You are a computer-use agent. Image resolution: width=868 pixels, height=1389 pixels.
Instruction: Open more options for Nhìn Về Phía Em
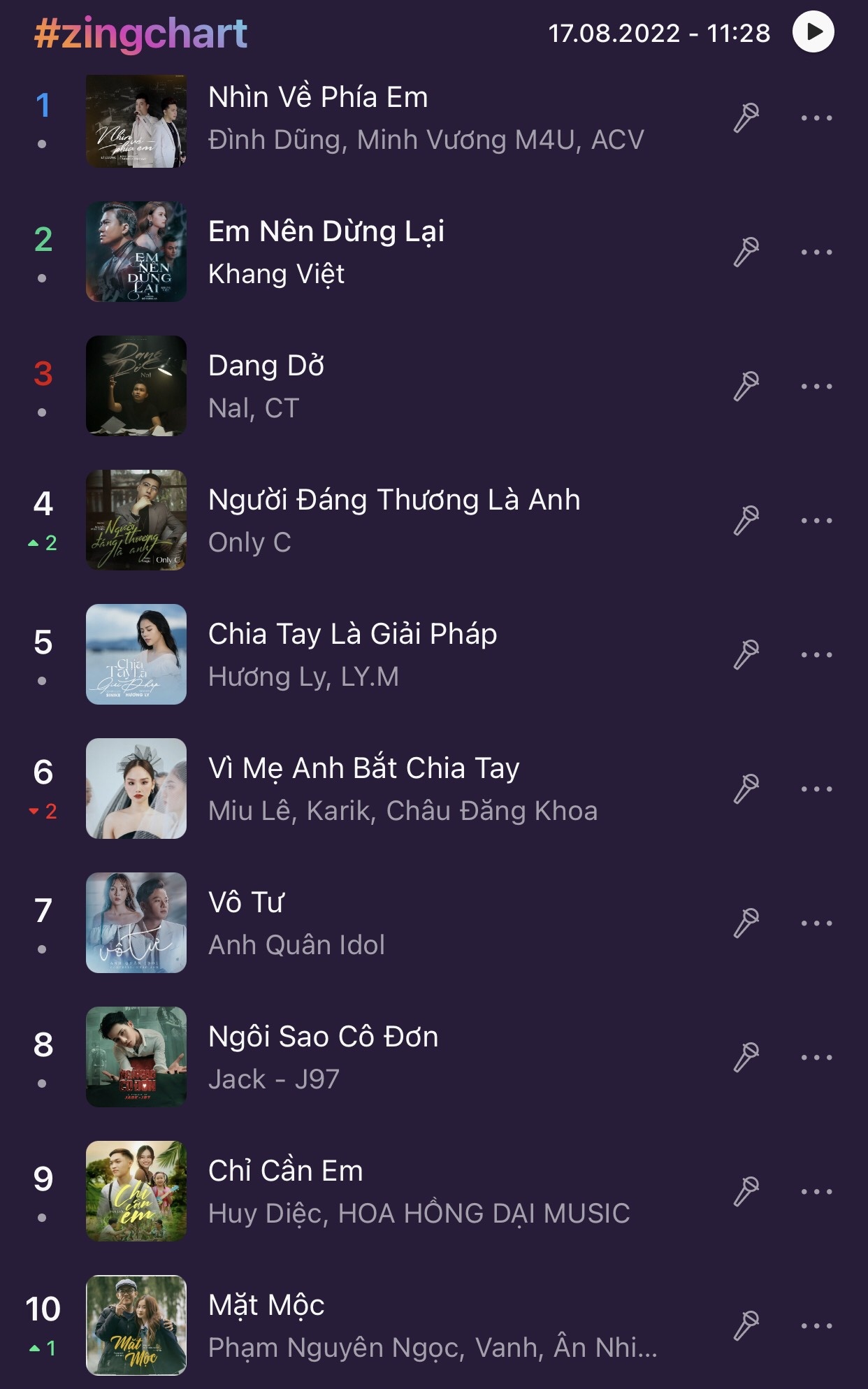pyautogui.click(x=816, y=118)
